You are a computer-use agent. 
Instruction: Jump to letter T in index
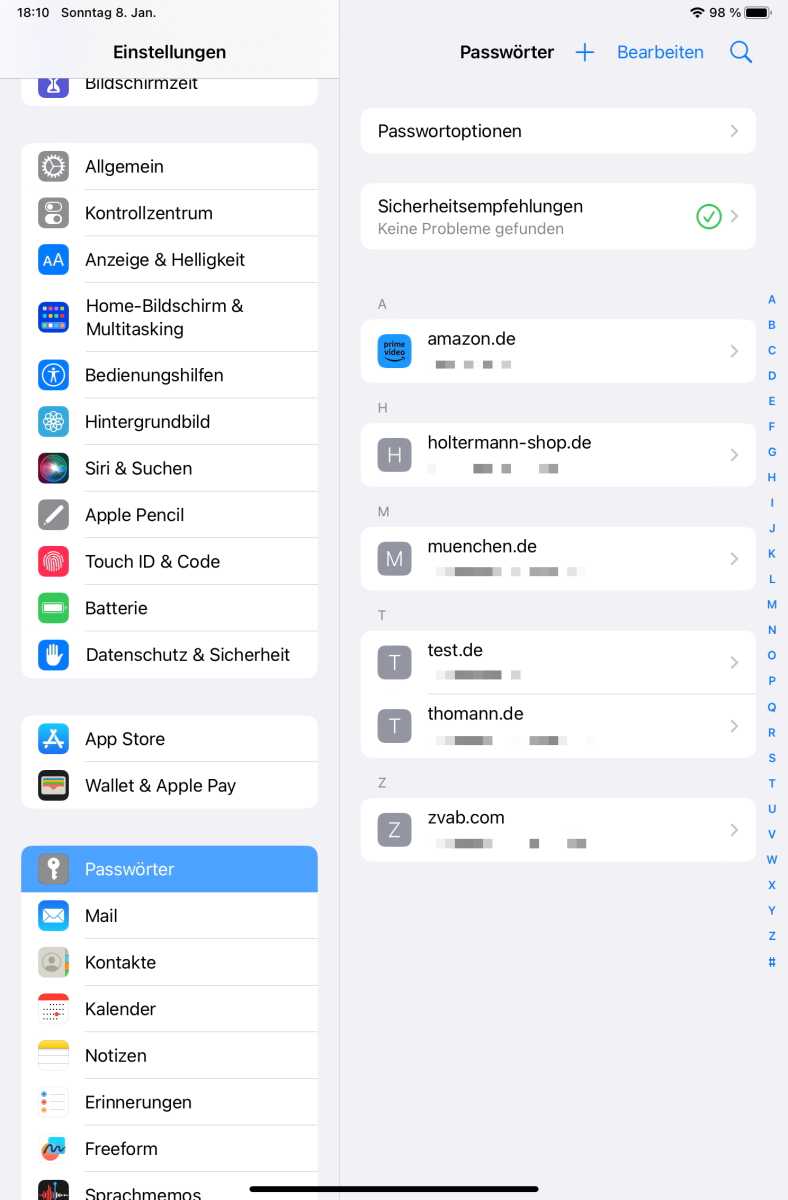tap(771, 783)
